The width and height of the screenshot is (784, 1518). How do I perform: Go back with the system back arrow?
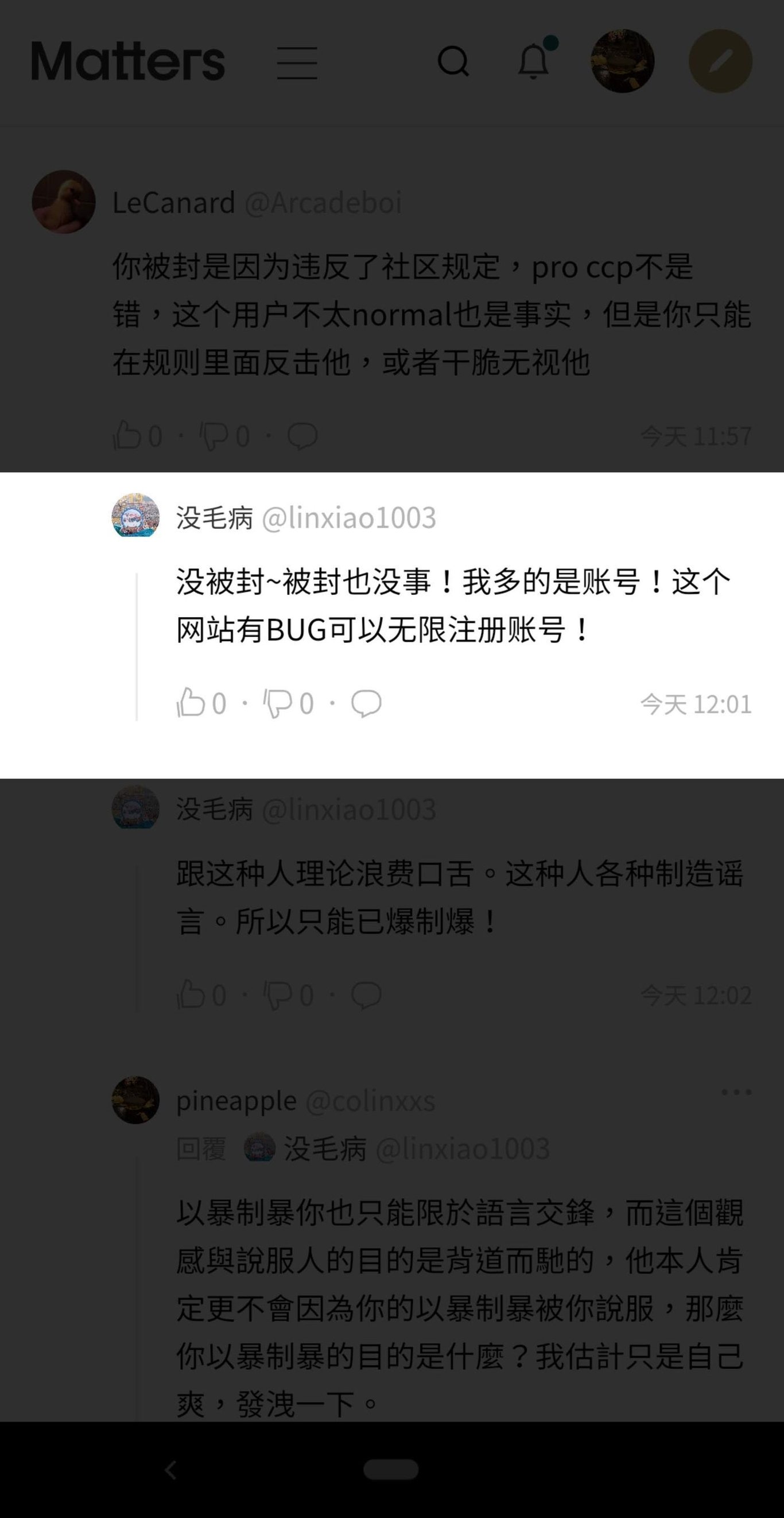pos(170,1470)
